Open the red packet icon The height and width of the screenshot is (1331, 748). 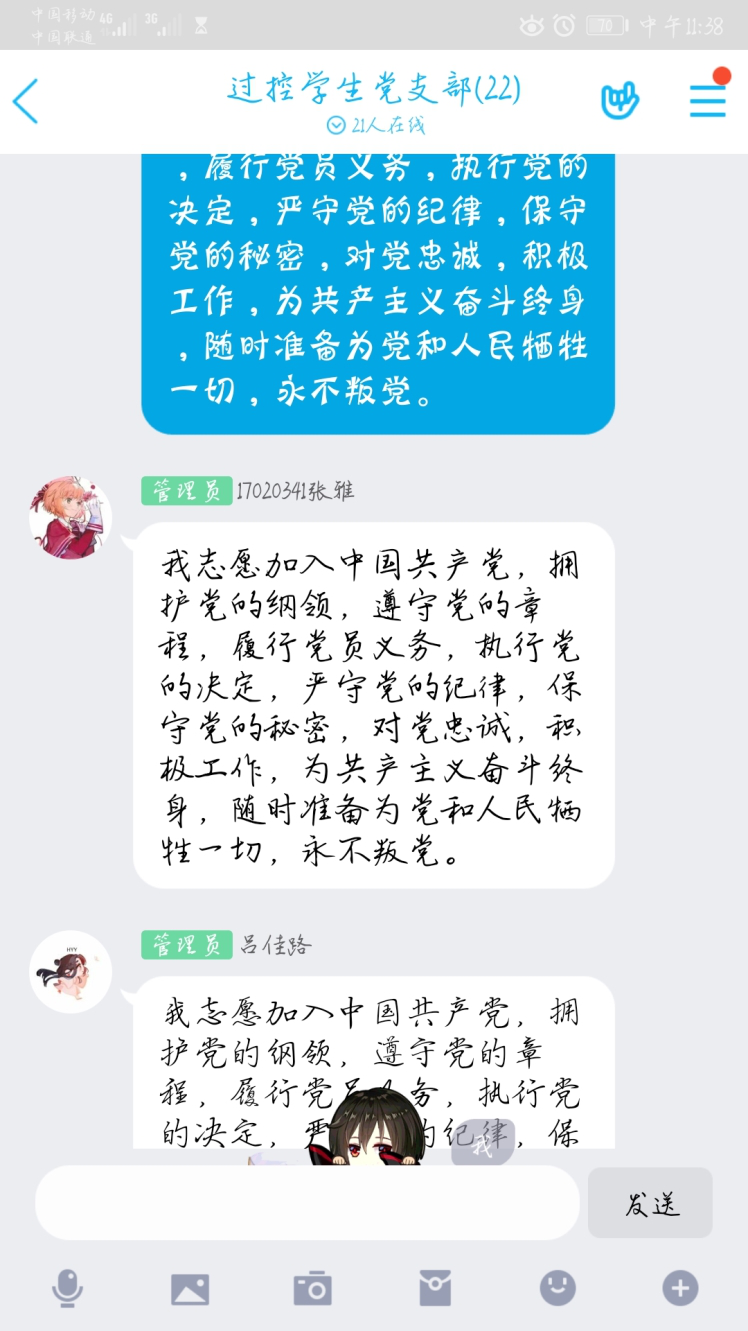[x=435, y=1289]
